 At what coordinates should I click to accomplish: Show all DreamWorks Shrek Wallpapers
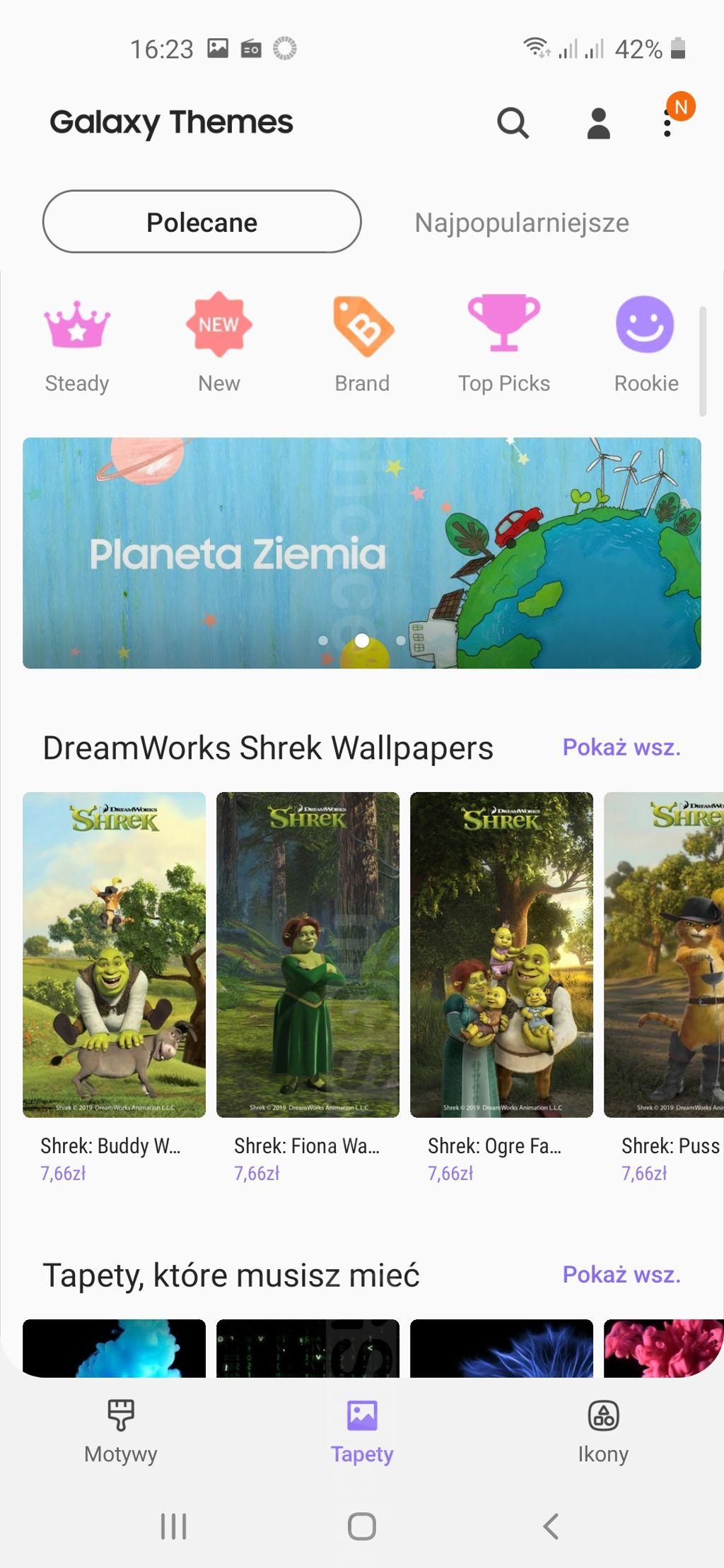pyautogui.click(x=621, y=748)
